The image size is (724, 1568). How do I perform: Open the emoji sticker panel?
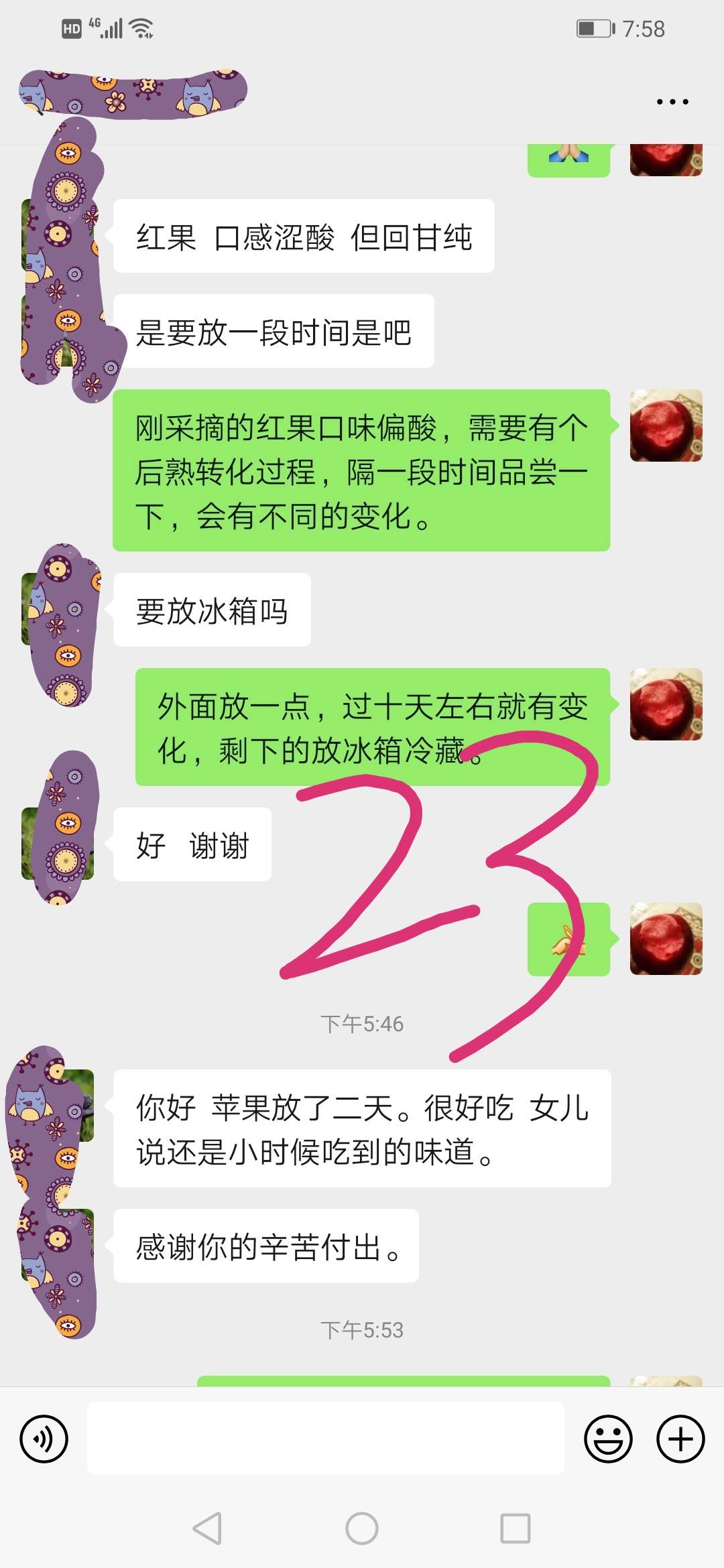[x=608, y=1439]
